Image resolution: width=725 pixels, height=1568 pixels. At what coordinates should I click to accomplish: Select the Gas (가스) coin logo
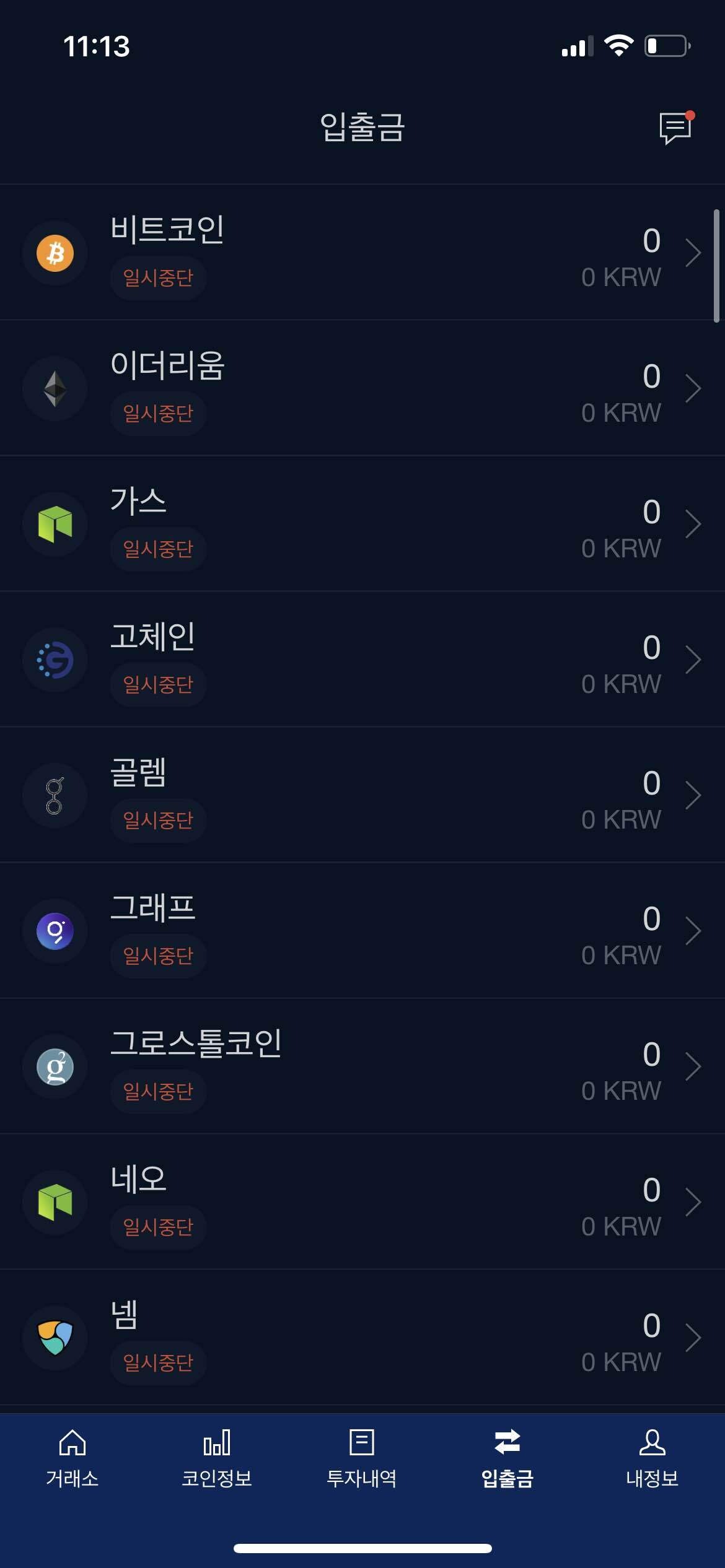click(55, 524)
